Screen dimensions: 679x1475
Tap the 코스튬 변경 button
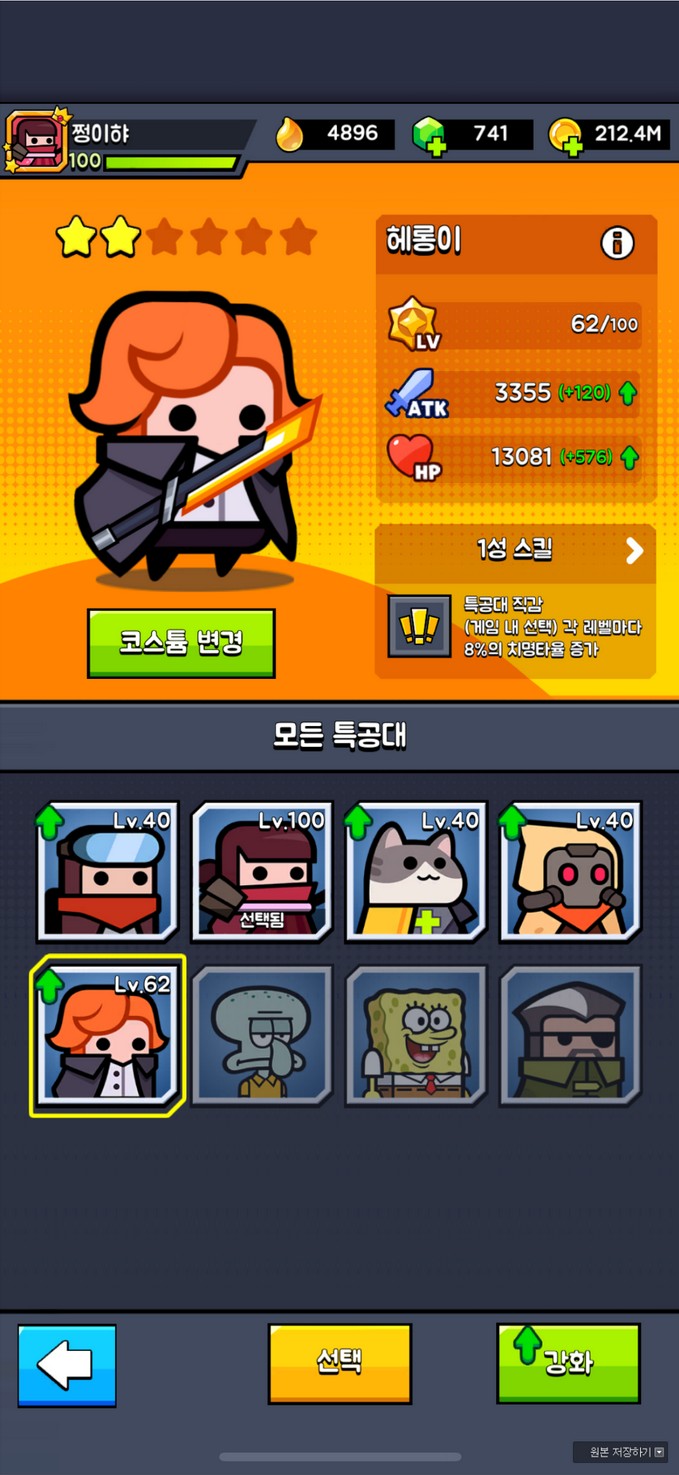pyautogui.click(x=181, y=643)
